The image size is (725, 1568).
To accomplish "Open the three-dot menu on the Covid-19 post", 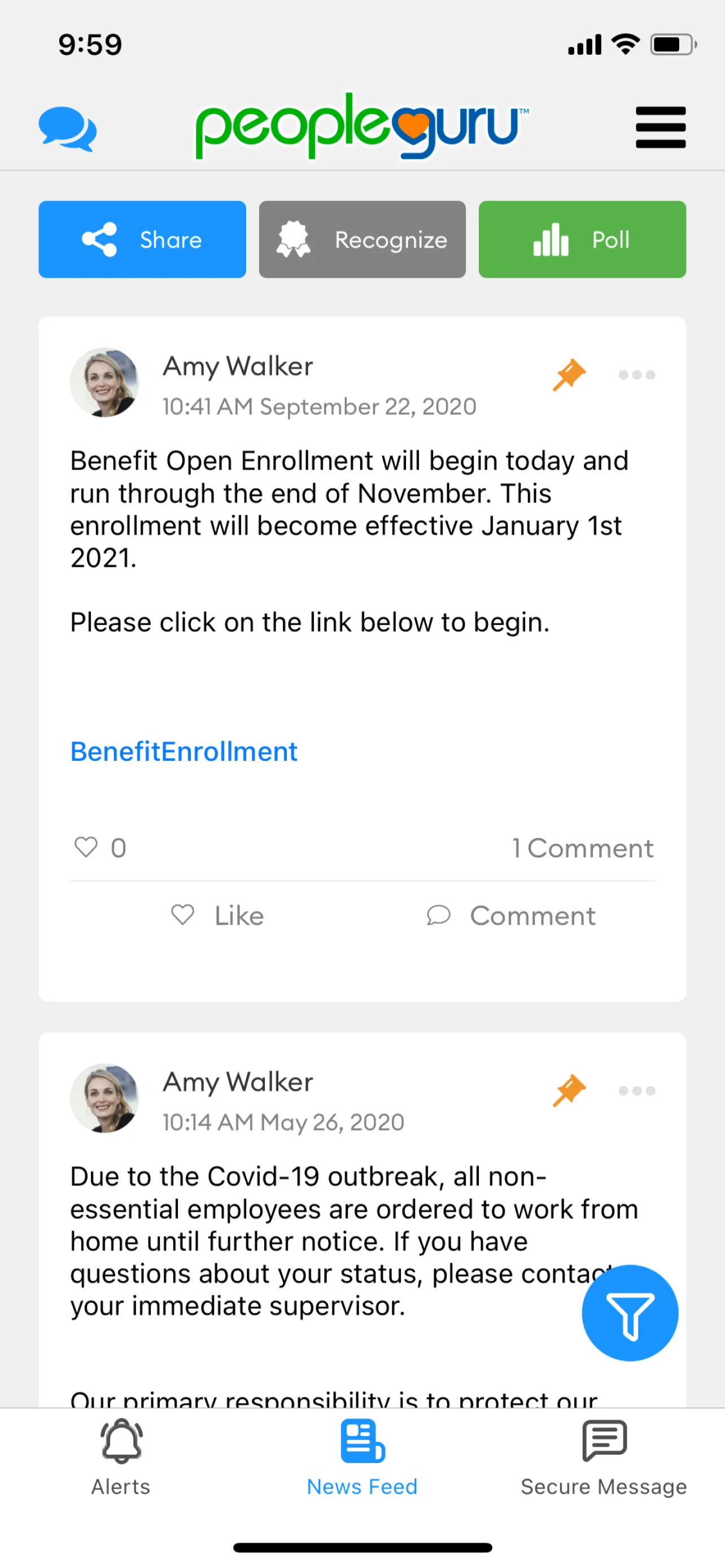I will point(636,1090).
